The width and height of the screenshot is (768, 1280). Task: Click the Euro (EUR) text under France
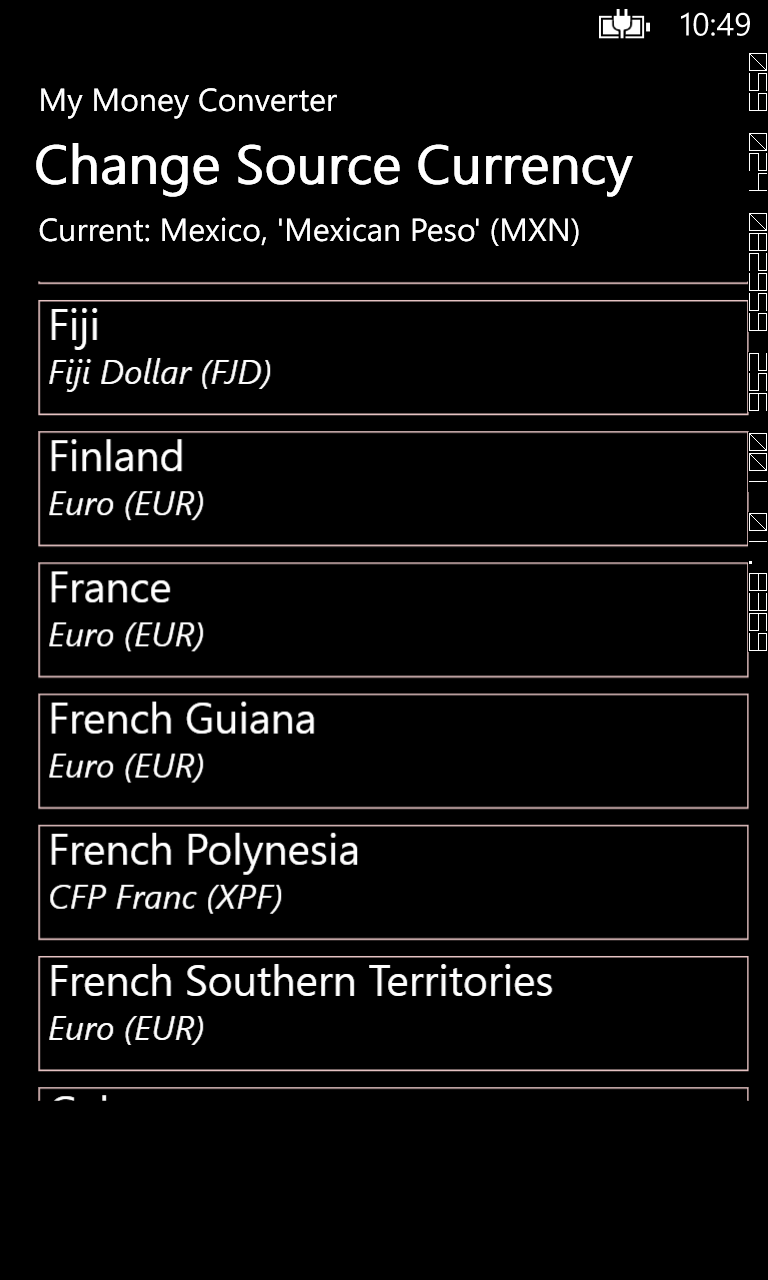tap(123, 635)
